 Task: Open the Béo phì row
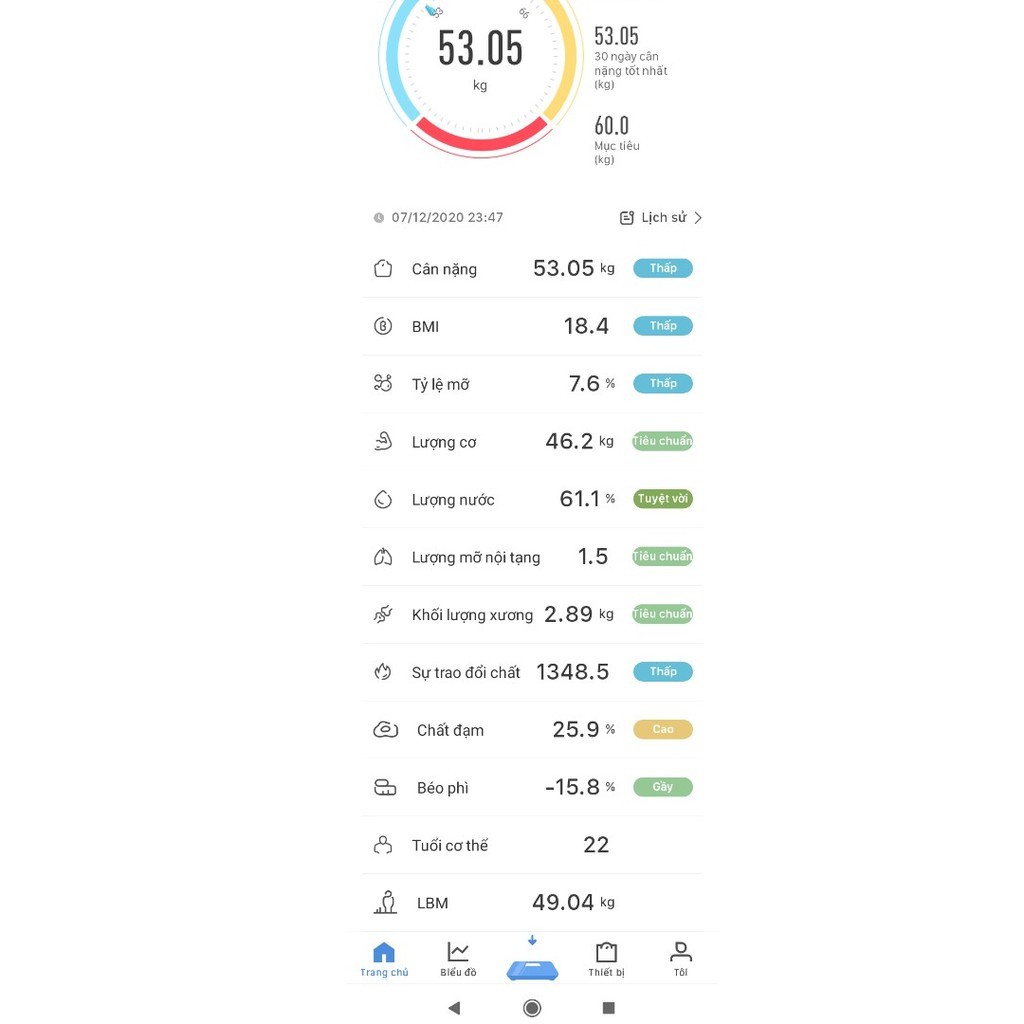pos(532,787)
